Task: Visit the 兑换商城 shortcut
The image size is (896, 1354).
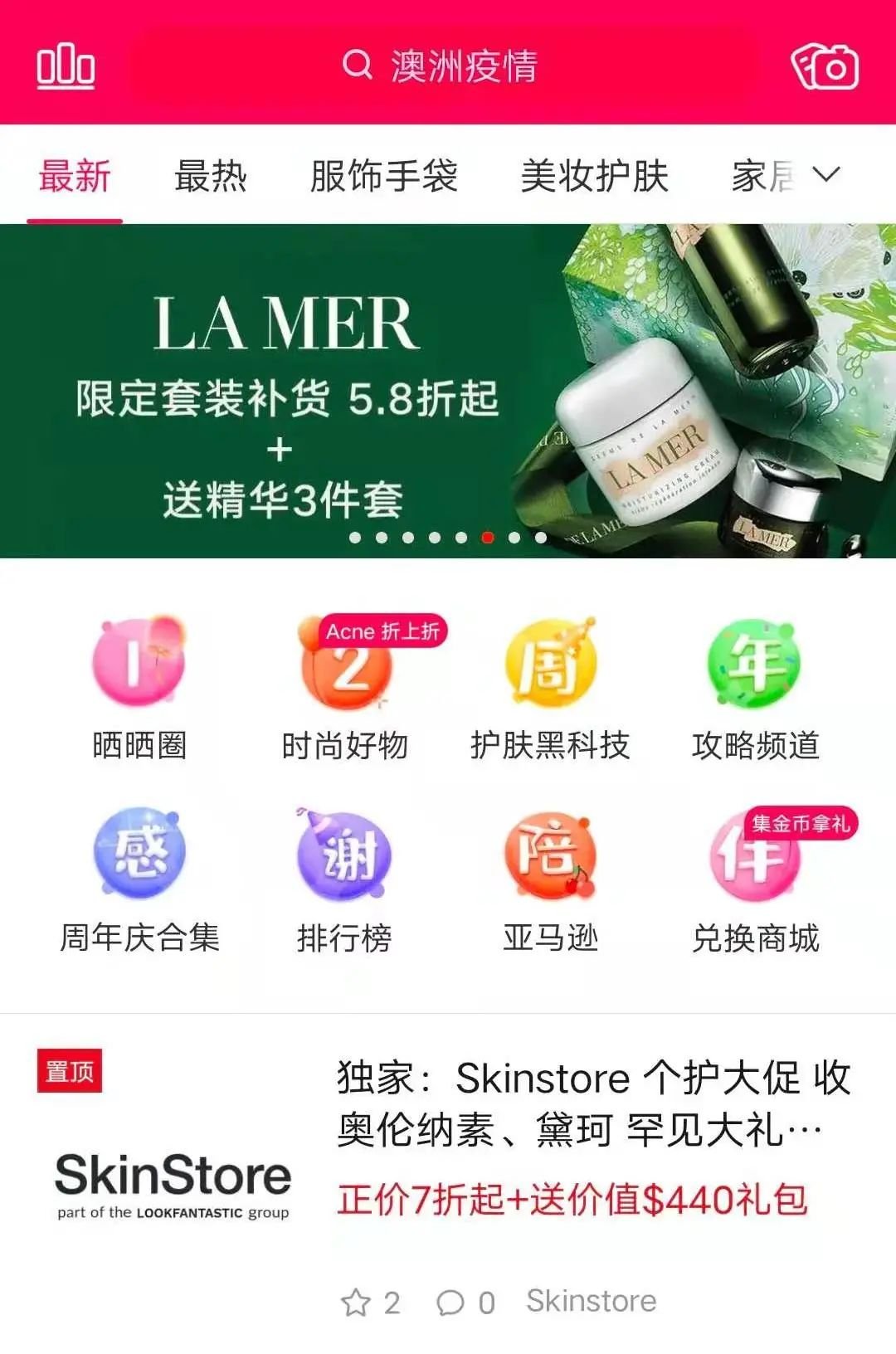Action: pyautogui.click(x=755, y=879)
